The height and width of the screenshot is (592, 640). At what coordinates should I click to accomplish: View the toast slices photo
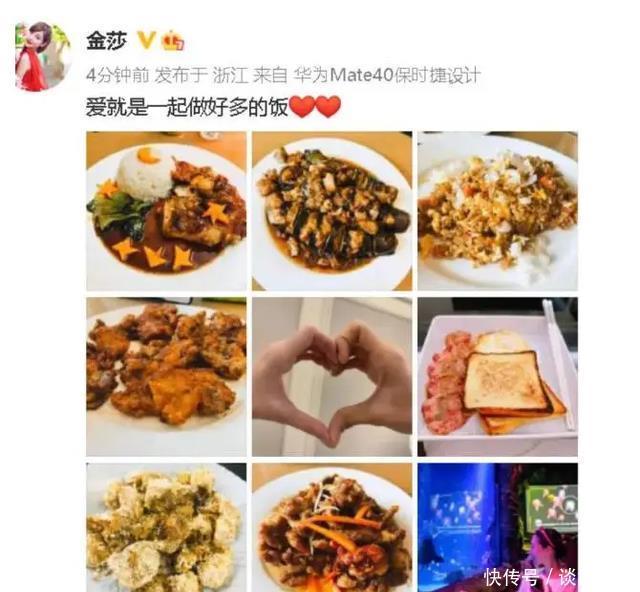pos(498,377)
